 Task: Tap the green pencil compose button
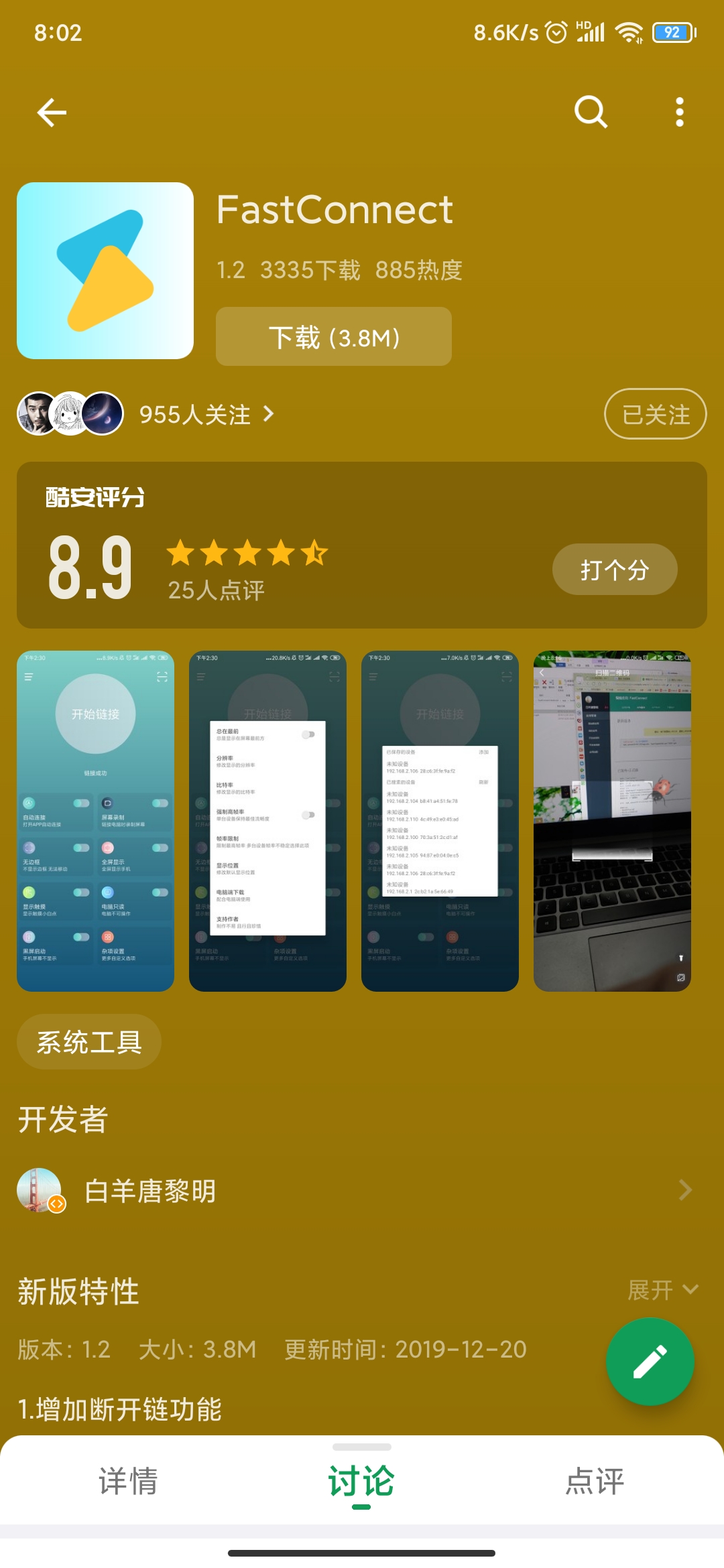point(650,1362)
